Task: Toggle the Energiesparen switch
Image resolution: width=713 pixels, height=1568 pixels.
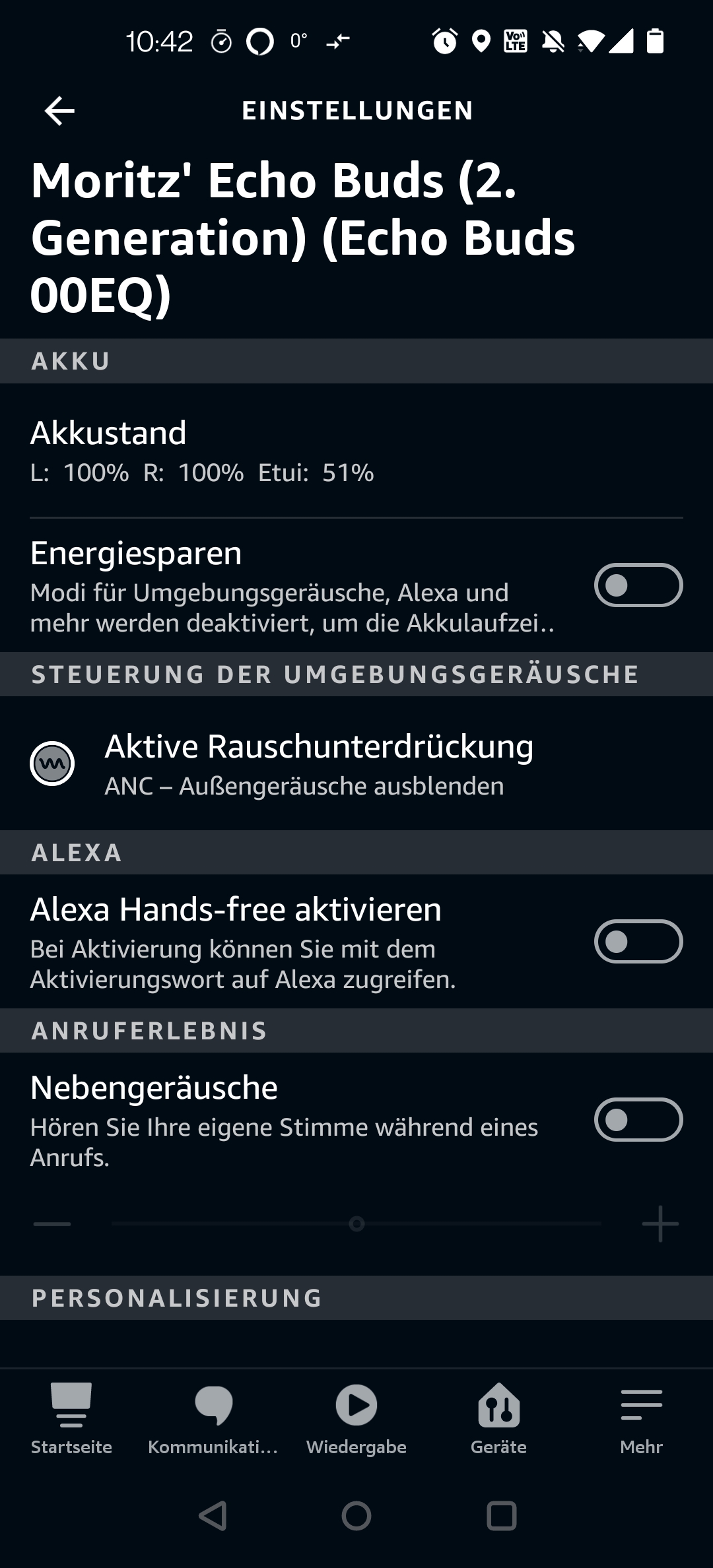Action: click(x=638, y=585)
